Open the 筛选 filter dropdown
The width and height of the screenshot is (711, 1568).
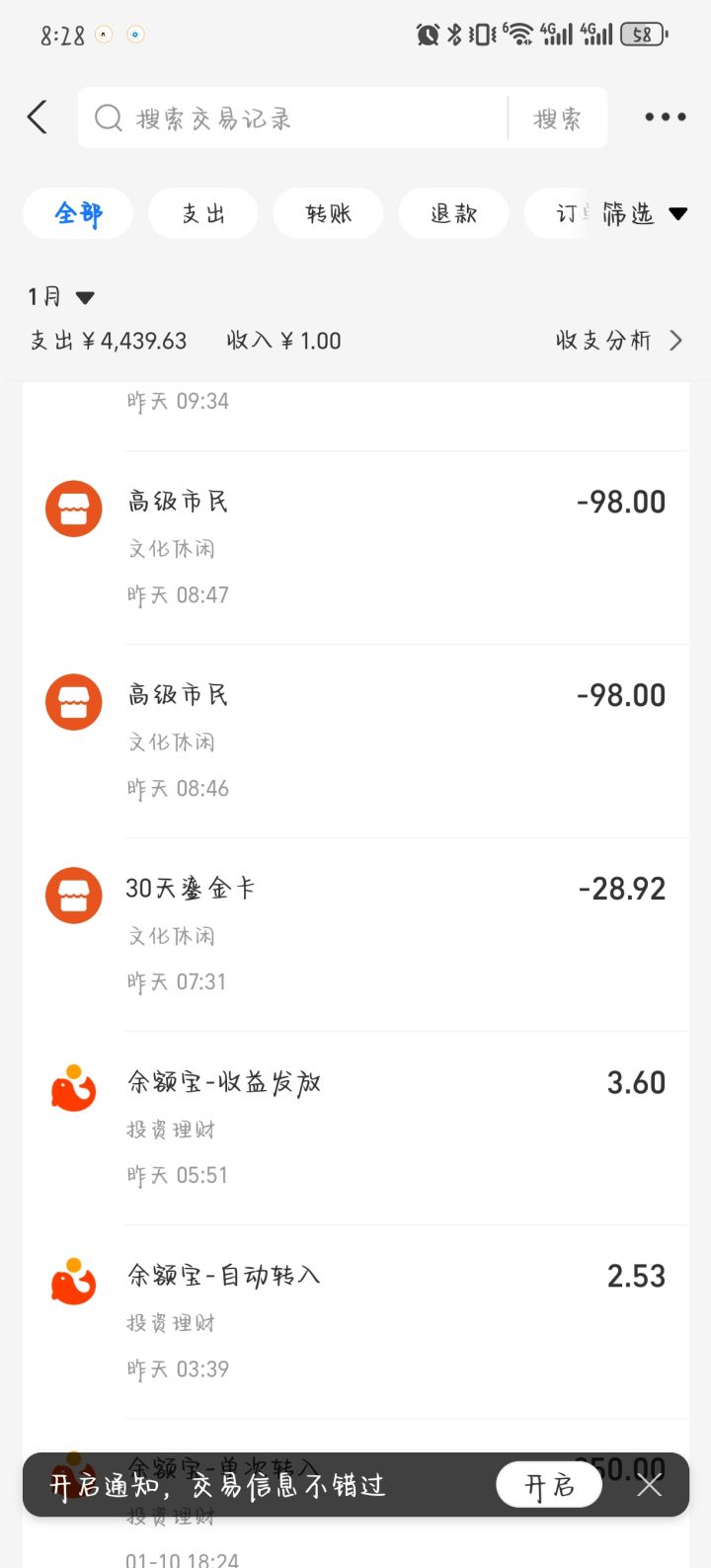pos(644,213)
